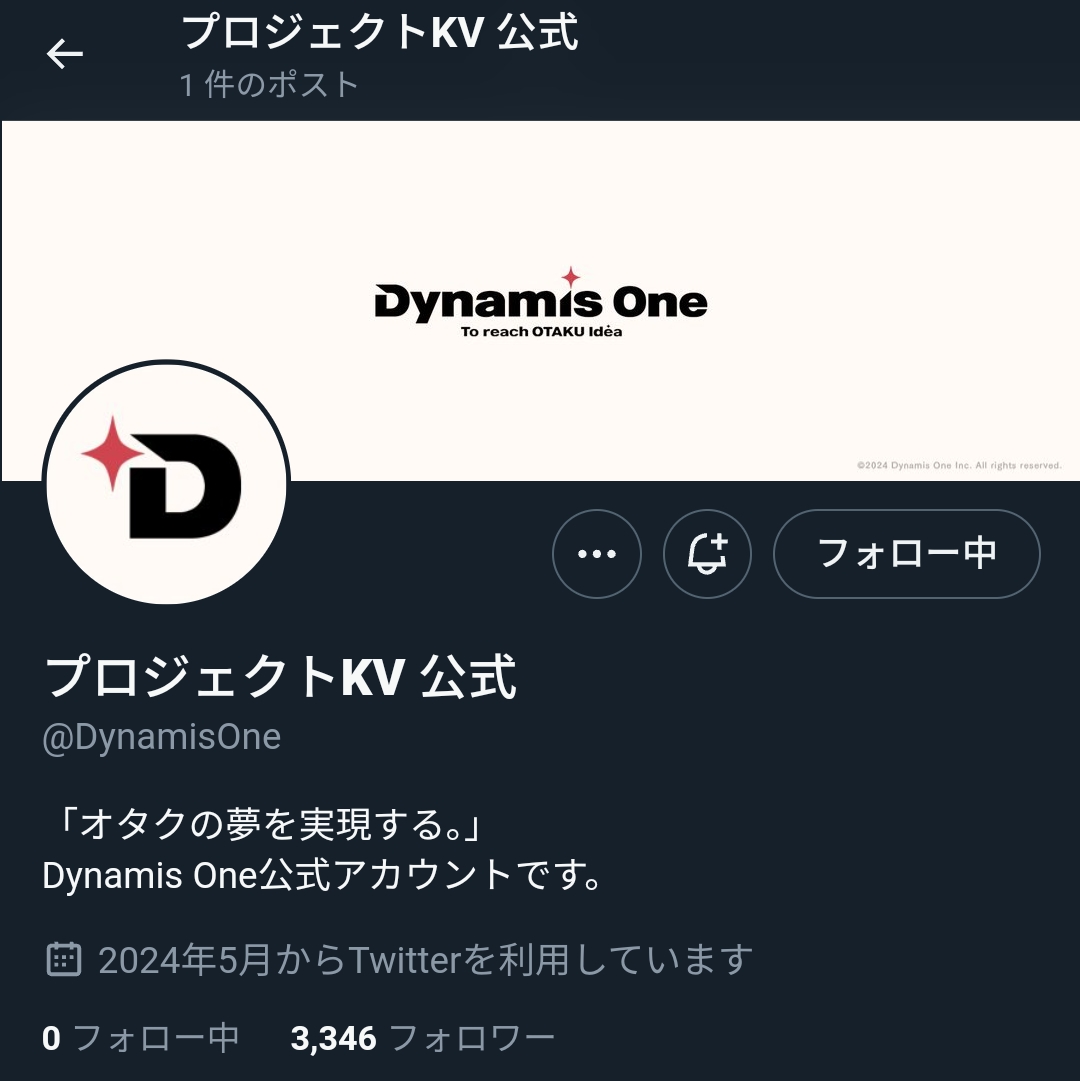This screenshot has height=1081, width=1080.
Task: Tap the フォロー中 following button
Action: [x=906, y=554]
